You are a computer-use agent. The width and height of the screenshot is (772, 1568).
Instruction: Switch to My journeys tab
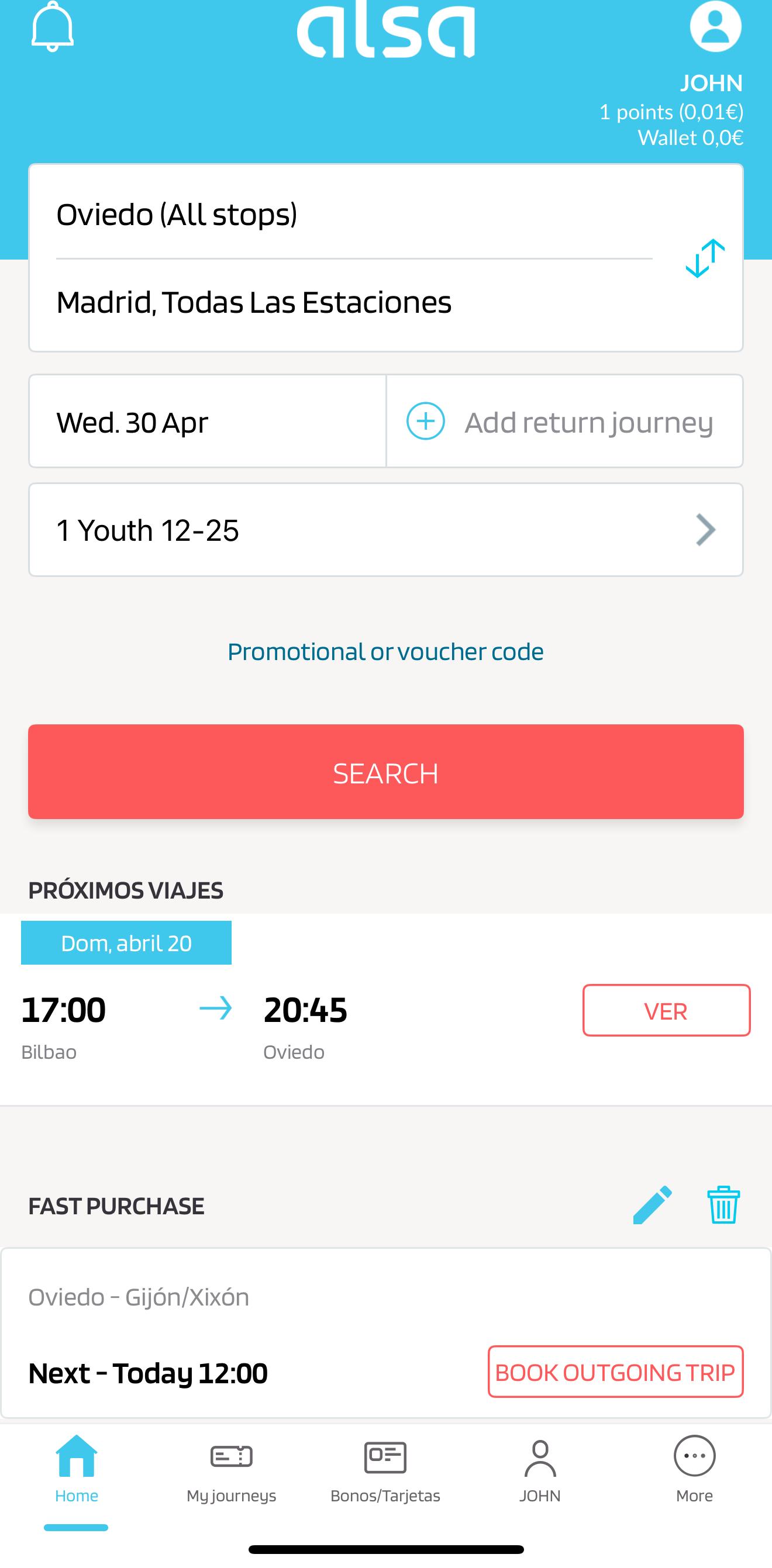pos(232,1469)
